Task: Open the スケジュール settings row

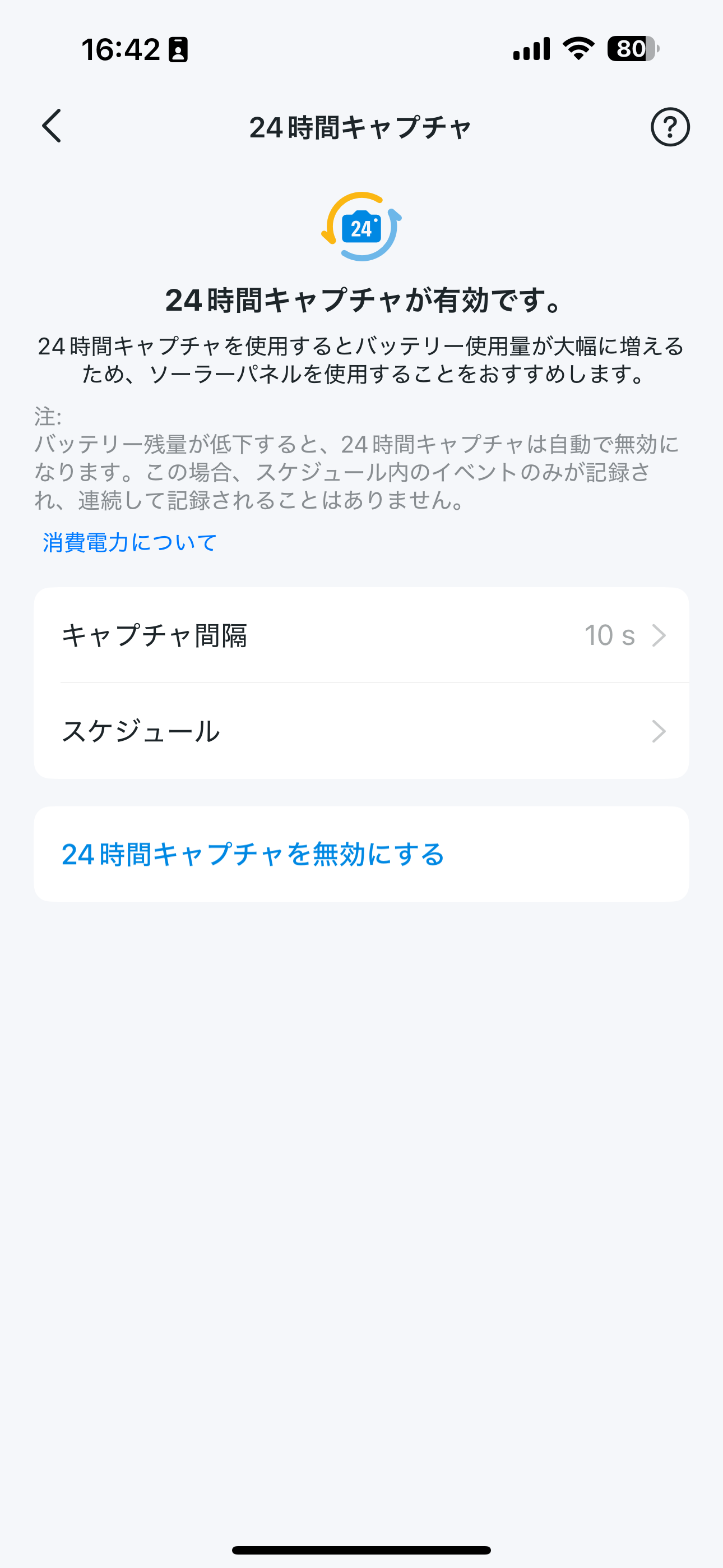Action: [x=361, y=731]
